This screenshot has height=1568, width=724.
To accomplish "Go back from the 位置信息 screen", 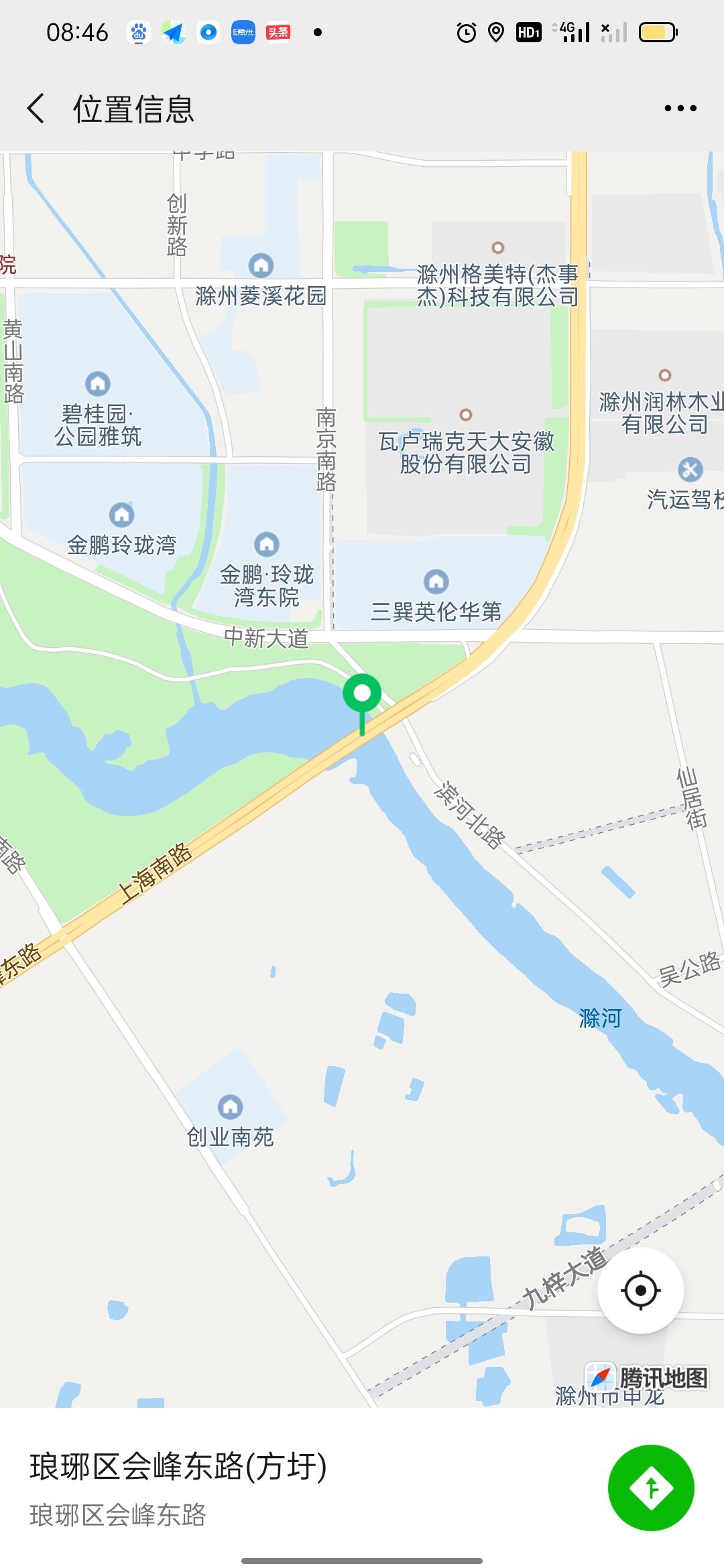I will [36, 108].
